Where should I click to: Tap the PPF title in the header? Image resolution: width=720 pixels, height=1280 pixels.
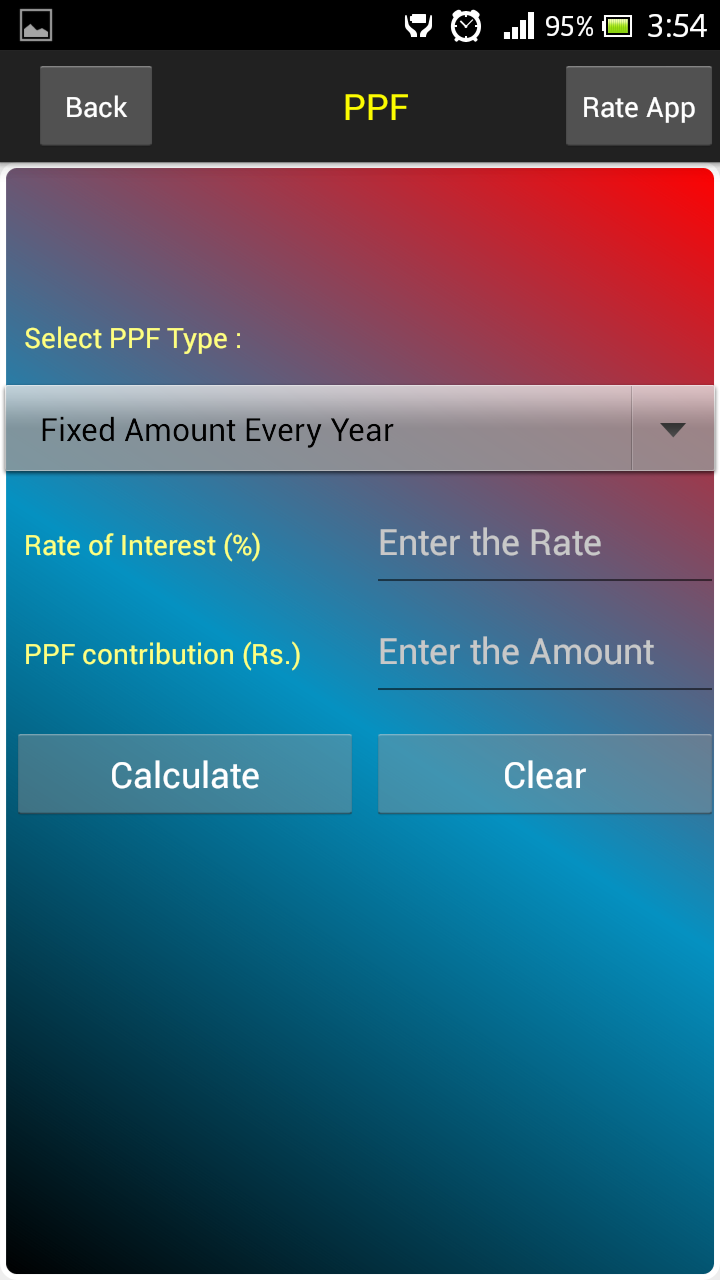(376, 105)
